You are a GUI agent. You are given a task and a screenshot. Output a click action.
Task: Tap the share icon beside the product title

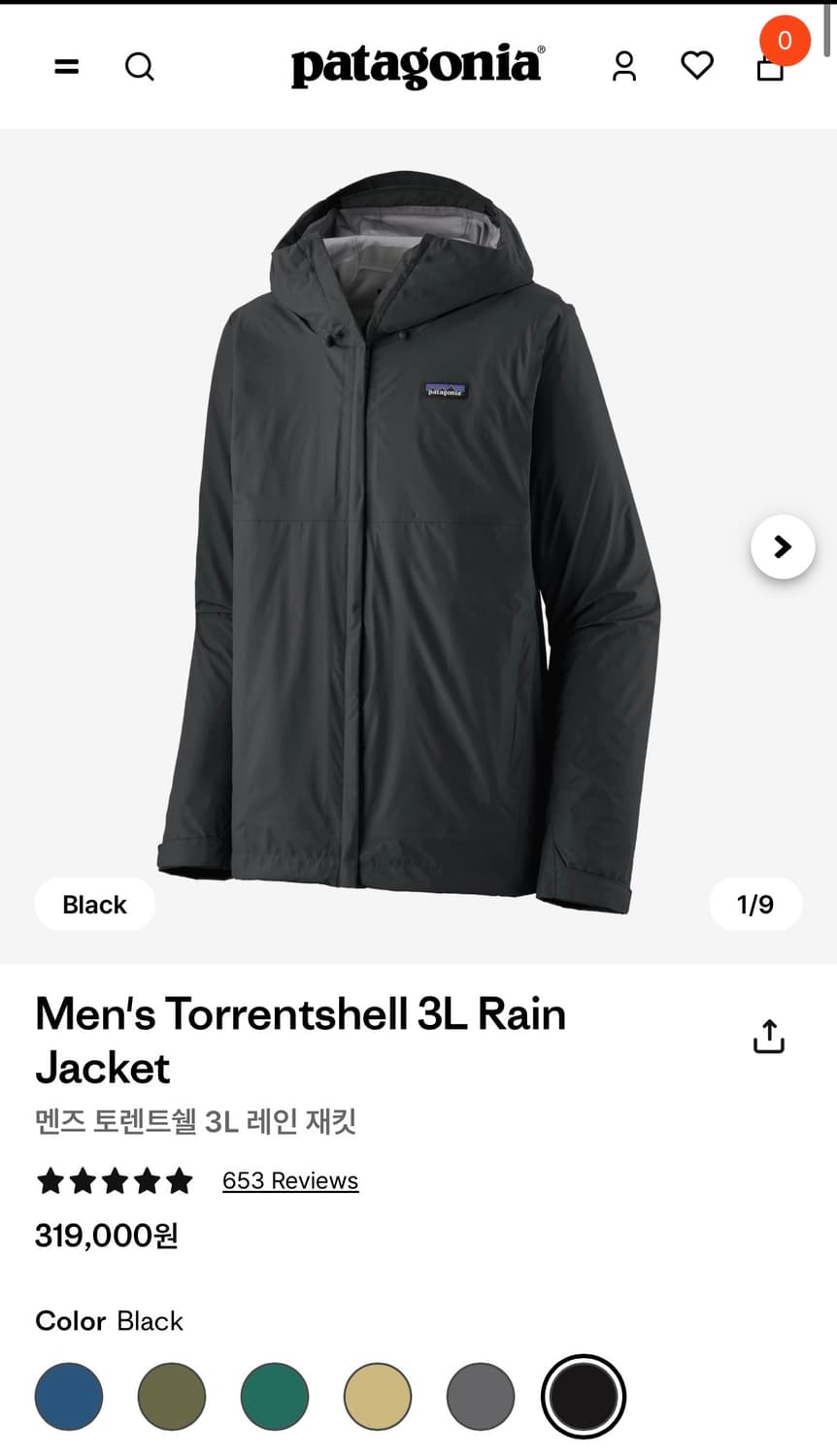(x=768, y=1036)
